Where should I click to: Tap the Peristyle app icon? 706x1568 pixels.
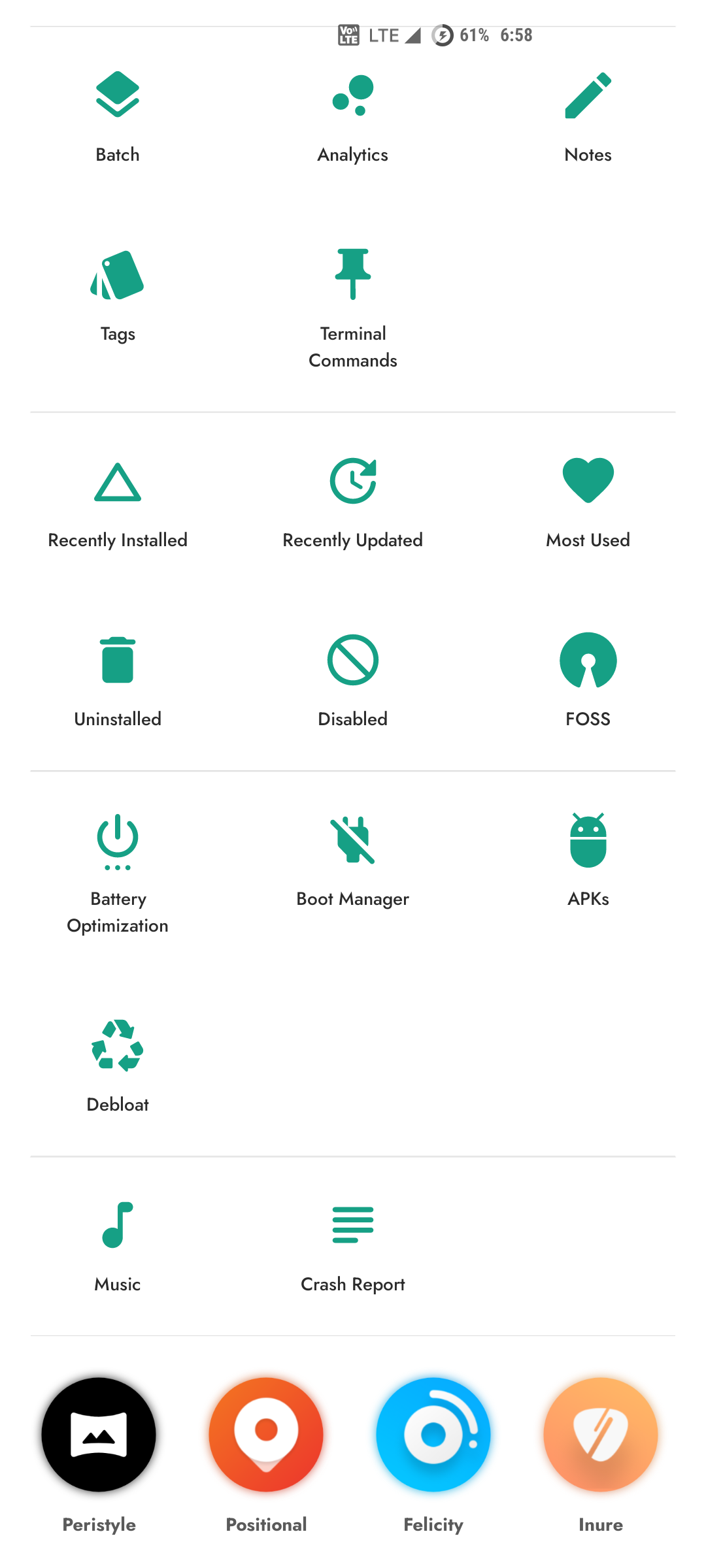(x=99, y=1435)
